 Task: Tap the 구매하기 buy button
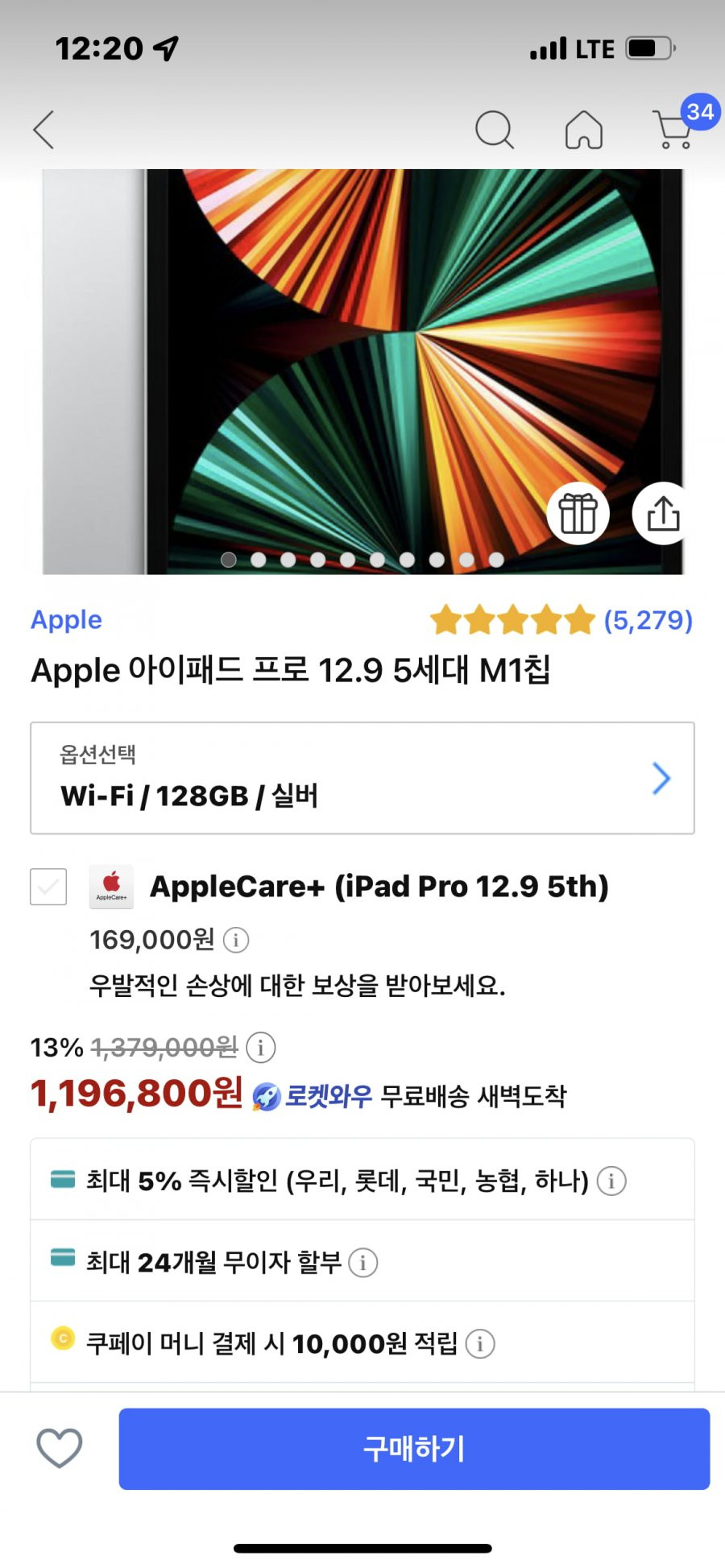point(414,1448)
